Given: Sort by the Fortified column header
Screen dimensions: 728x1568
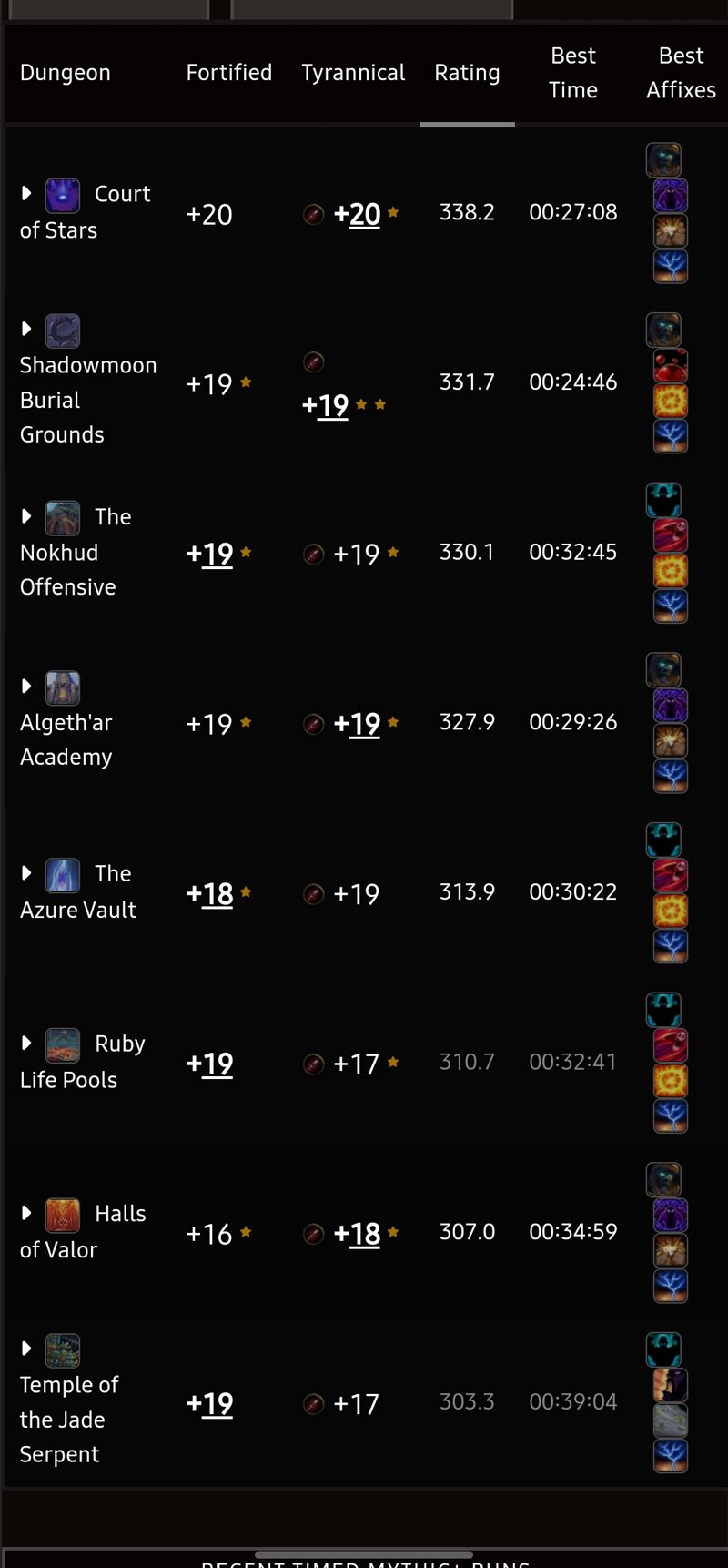Looking at the screenshot, I should click(x=228, y=73).
